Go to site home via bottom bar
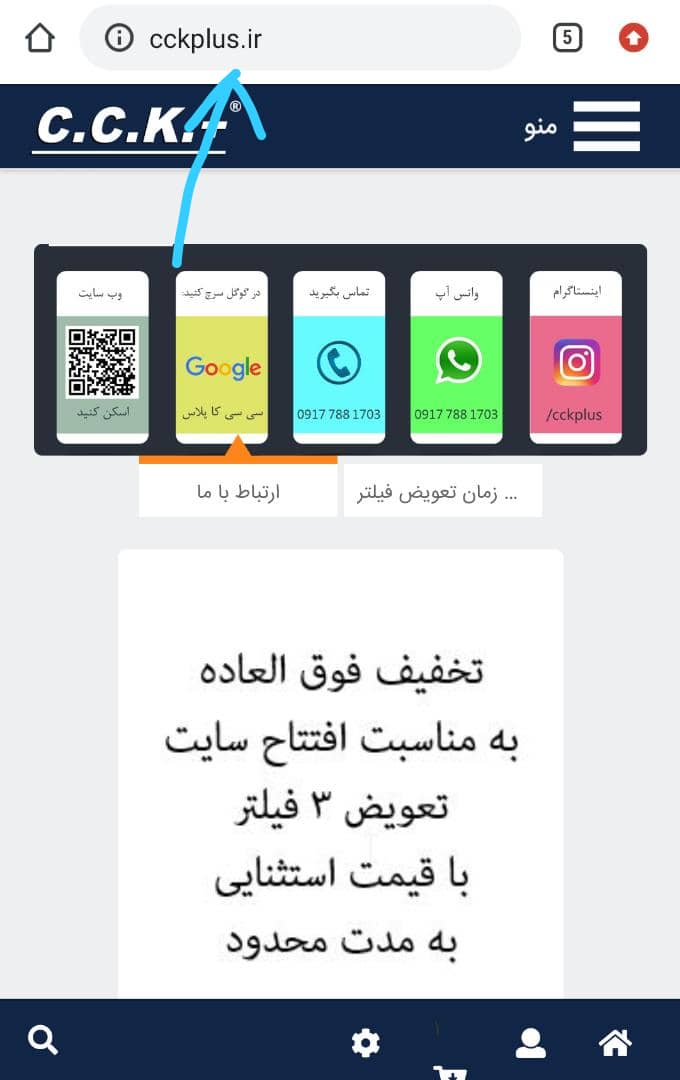680x1080 pixels. point(615,1043)
